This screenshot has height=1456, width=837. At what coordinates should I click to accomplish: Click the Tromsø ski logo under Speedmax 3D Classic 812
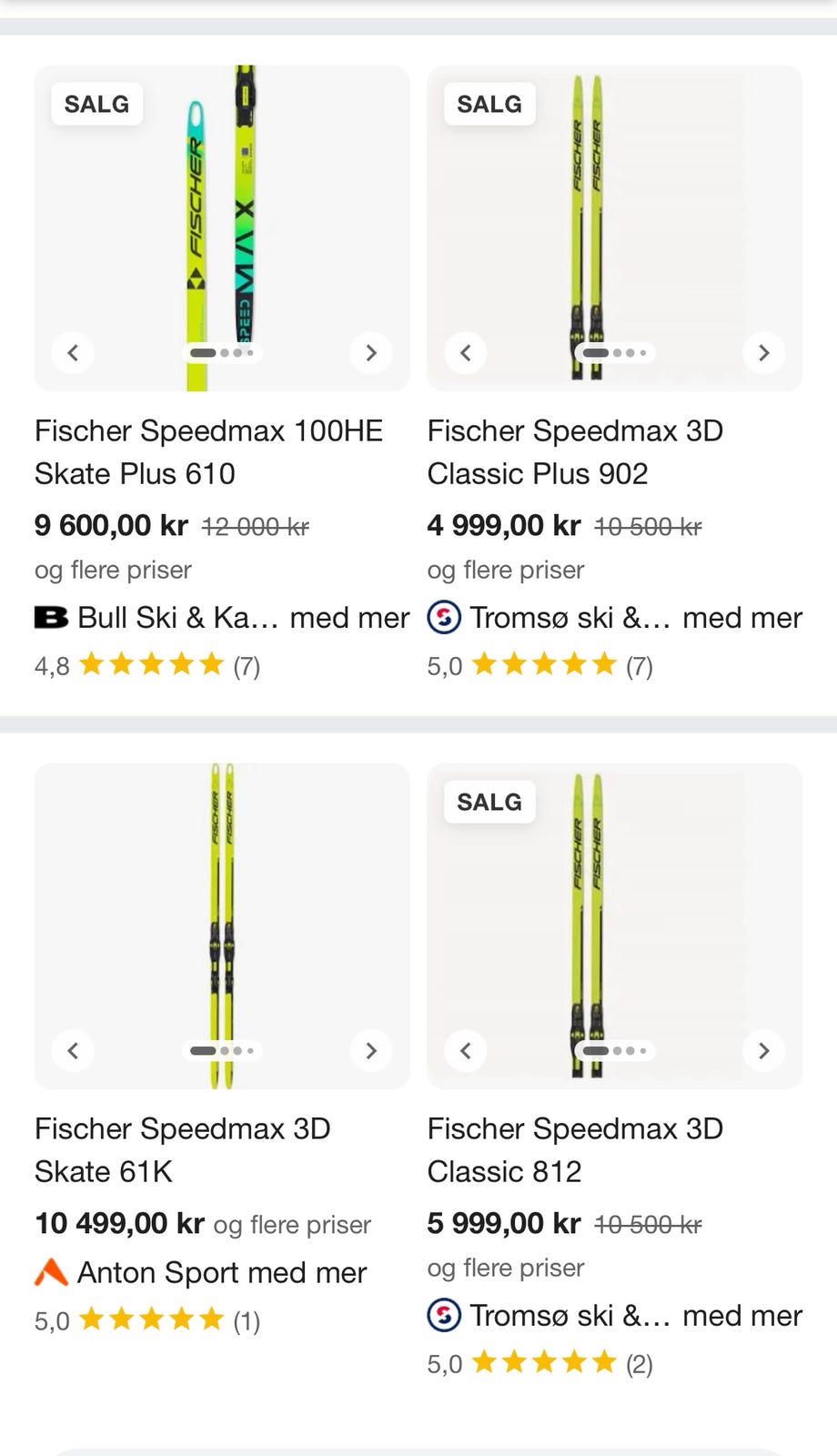coord(445,1315)
